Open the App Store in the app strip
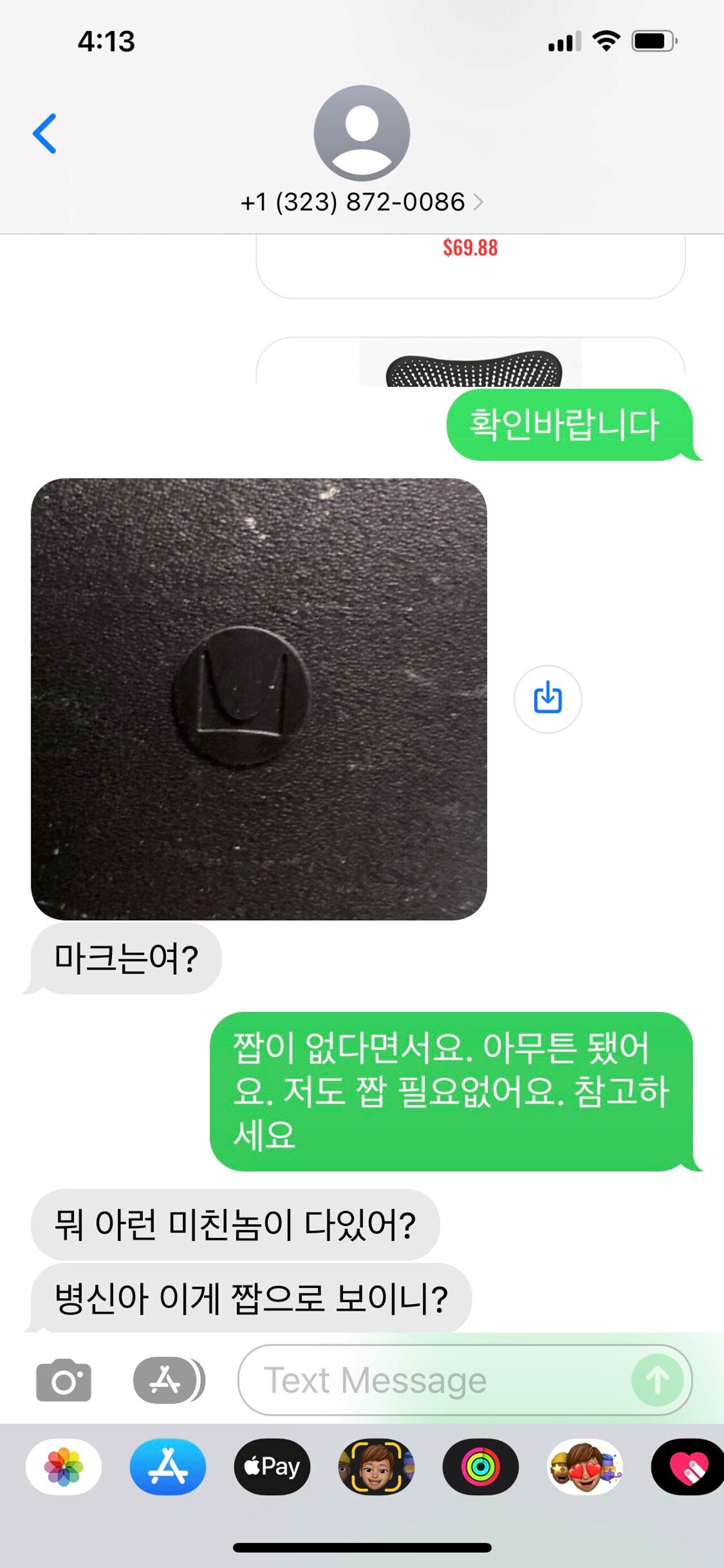Image resolution: width=724 pixels, height=1568 pixels. click(x=168, y=1467)
